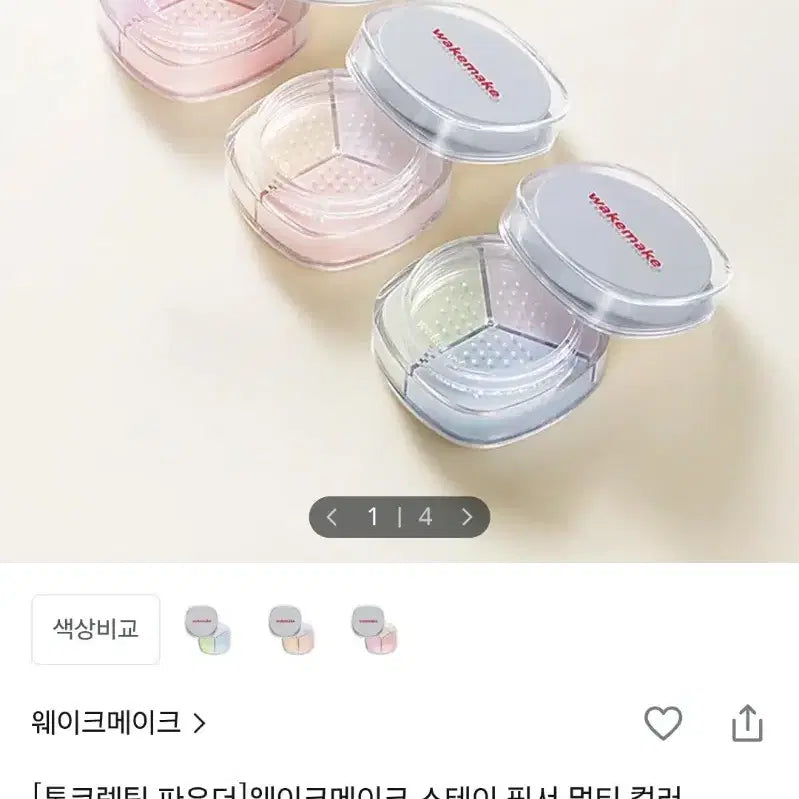Open the 웨이크메이크 brand page

[119, 722]
